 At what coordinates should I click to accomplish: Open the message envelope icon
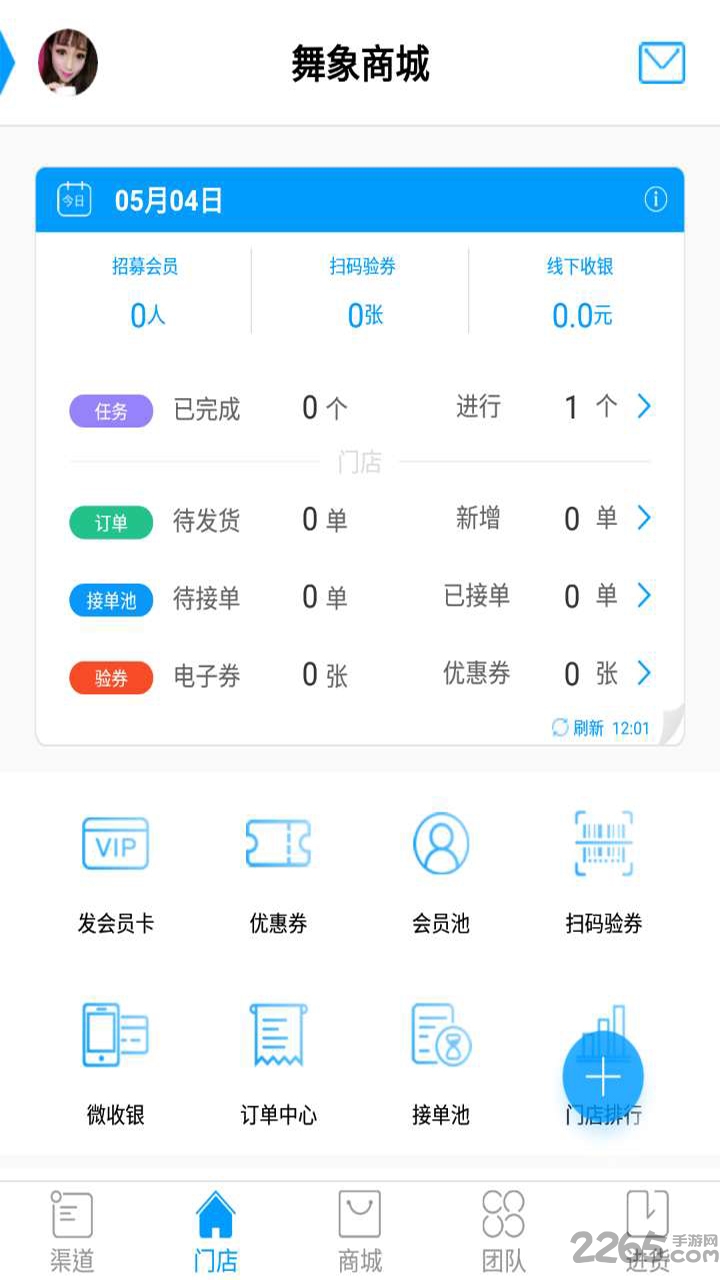click(660, 62)
